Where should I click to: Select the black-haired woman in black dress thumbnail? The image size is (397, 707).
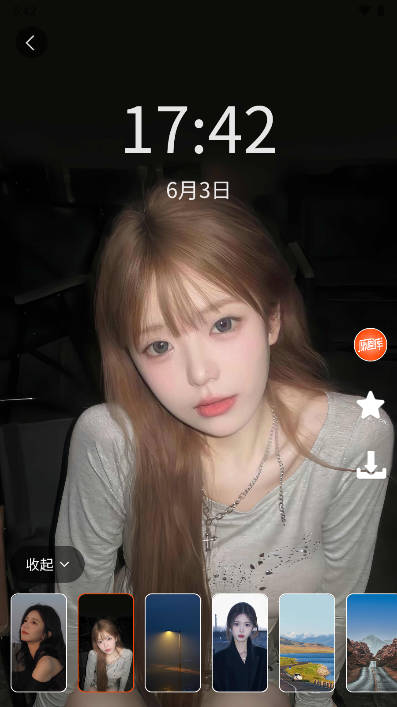(x=39, y=643)
